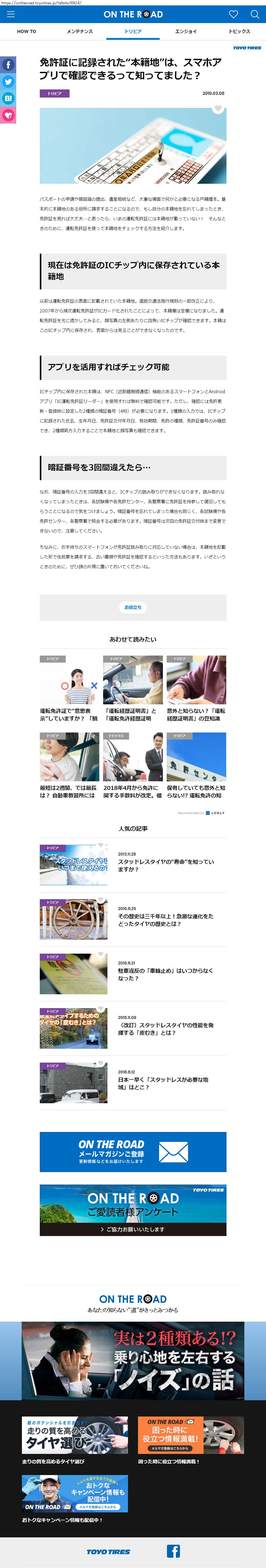Bookmark with Hatena B! button
266x1568 pixels.
pos(8,98)
